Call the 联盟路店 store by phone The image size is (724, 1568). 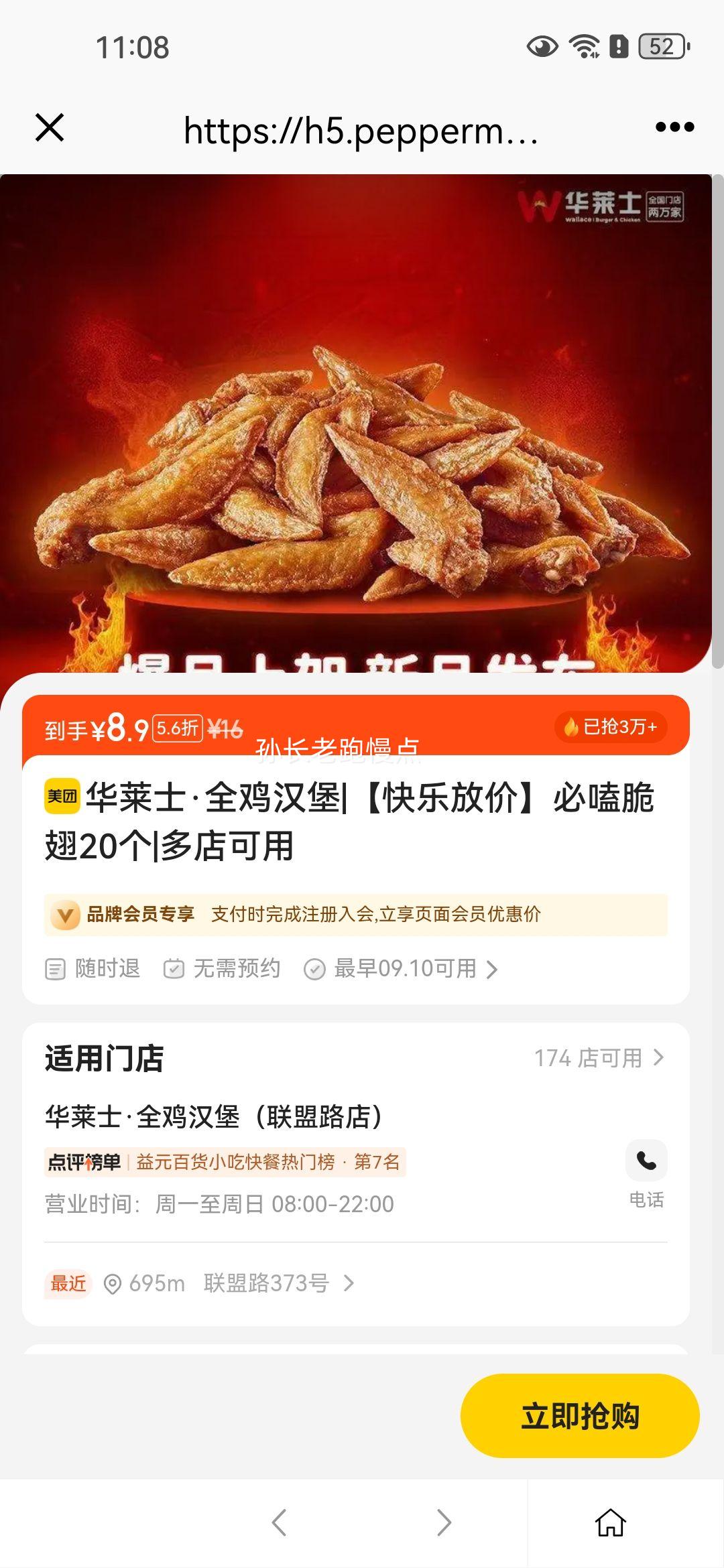(x=646, y=1161)
